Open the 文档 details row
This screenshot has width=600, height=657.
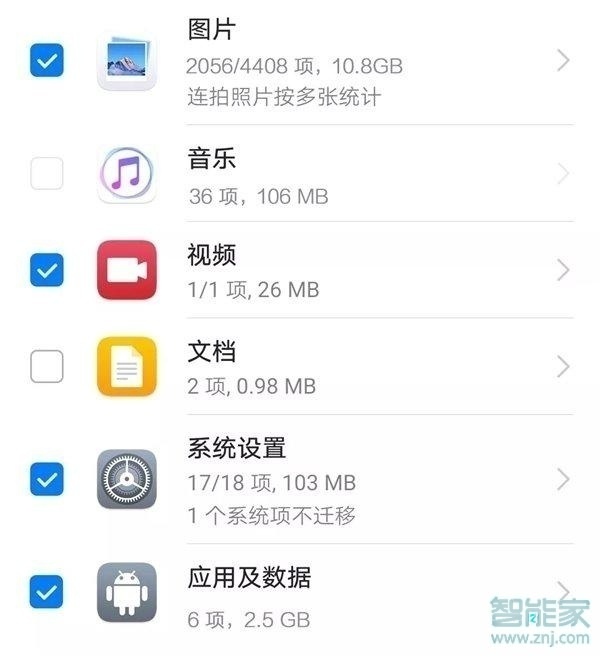370,367
